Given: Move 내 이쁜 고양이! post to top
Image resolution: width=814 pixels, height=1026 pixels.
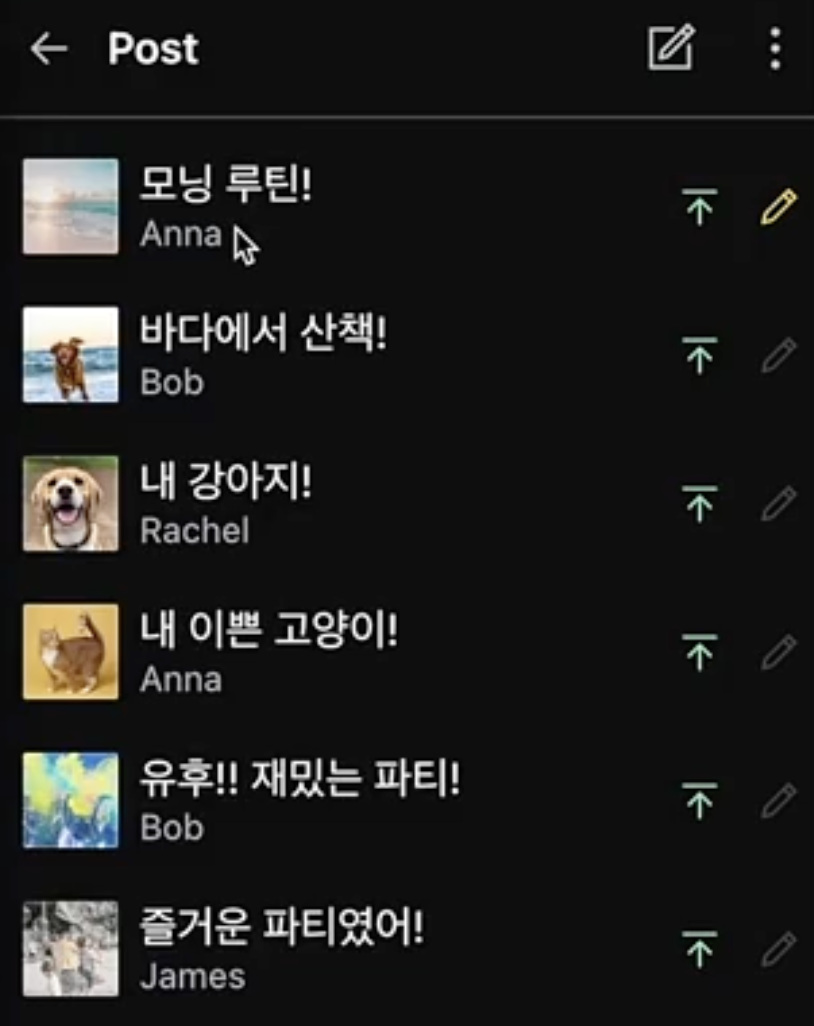Looking at the screenshot, I should coord(700,652).
